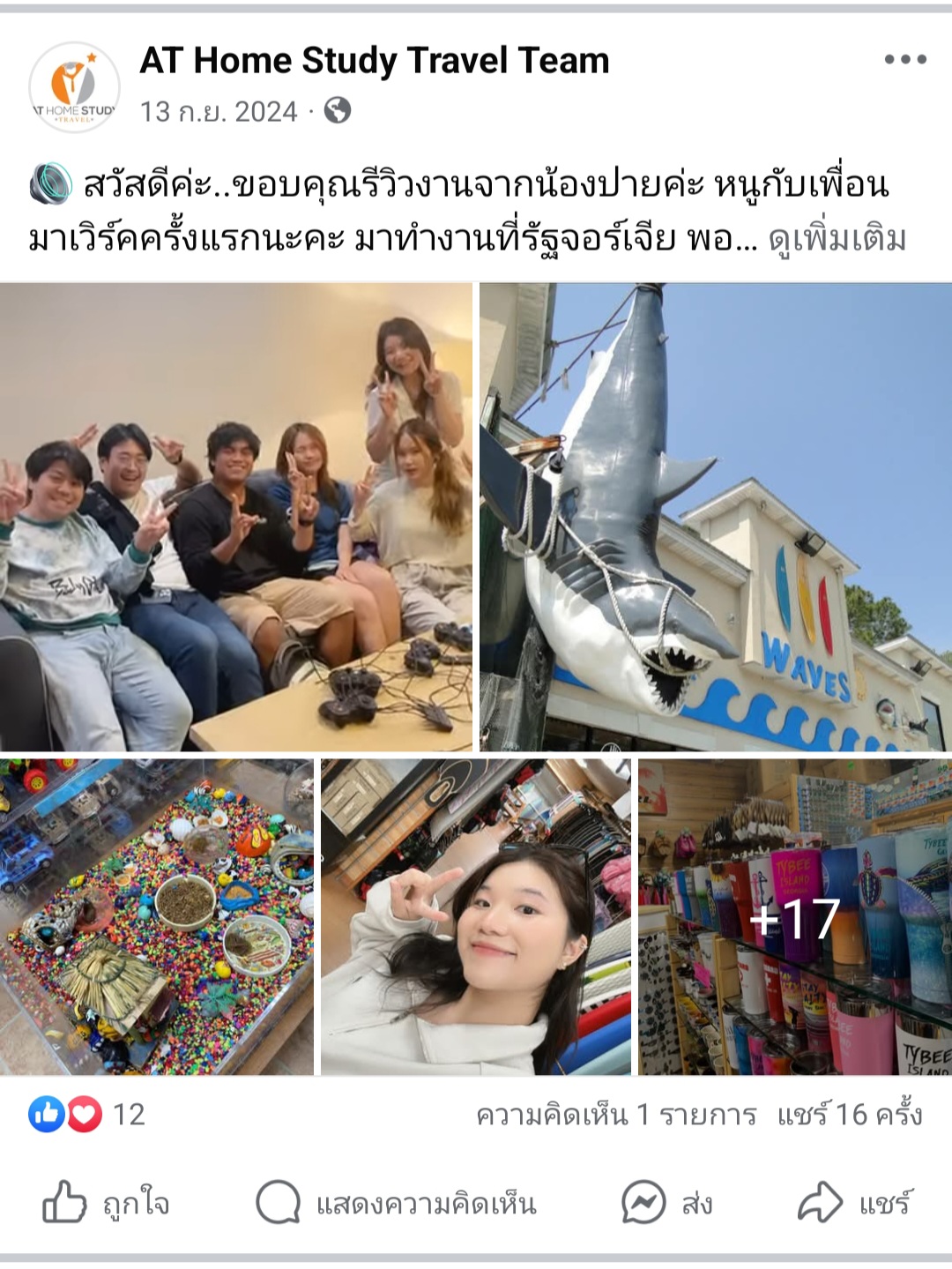Viewport: 952px width, 1269px height.
Task: View the +17 more photos tile
Action: [794, 916]
